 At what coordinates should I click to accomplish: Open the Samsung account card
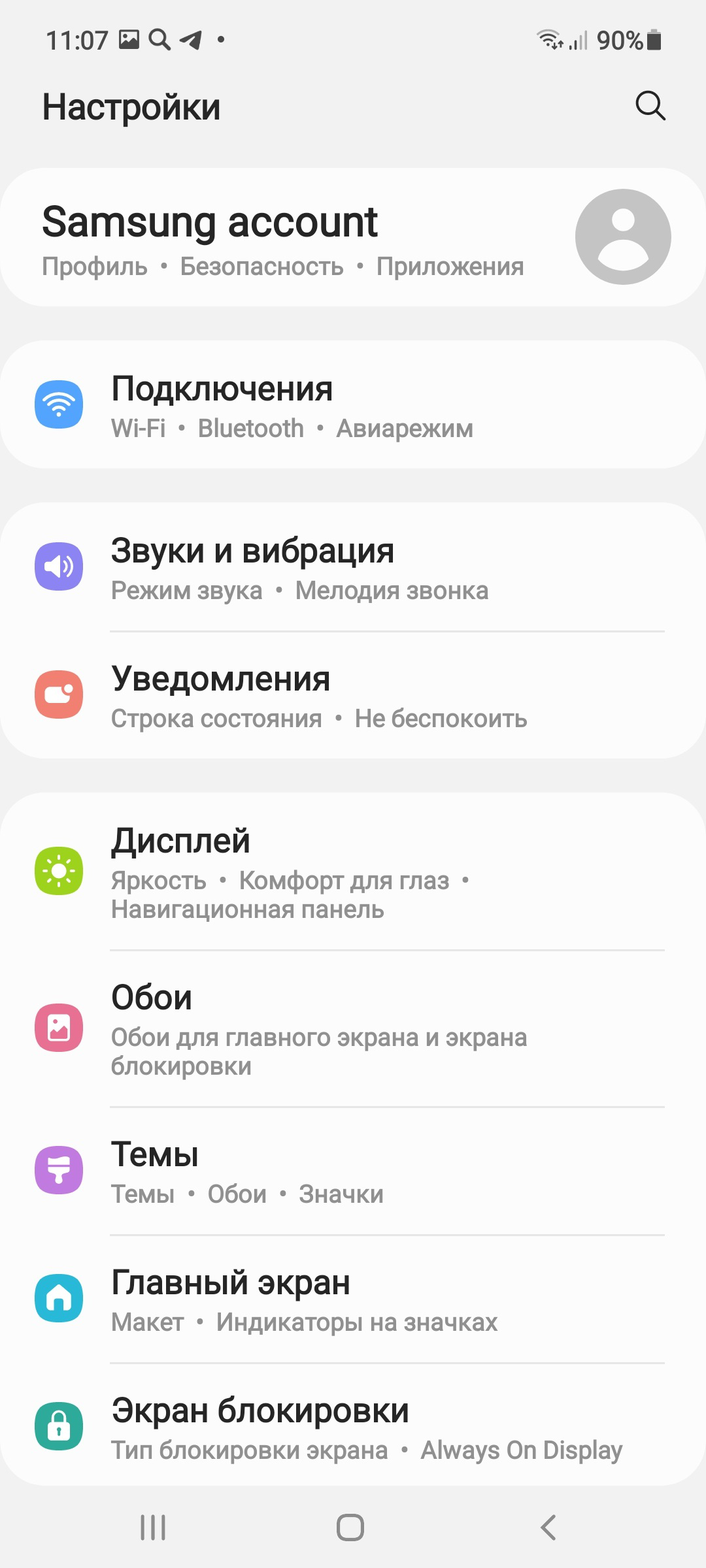click(x=353, y=237)
